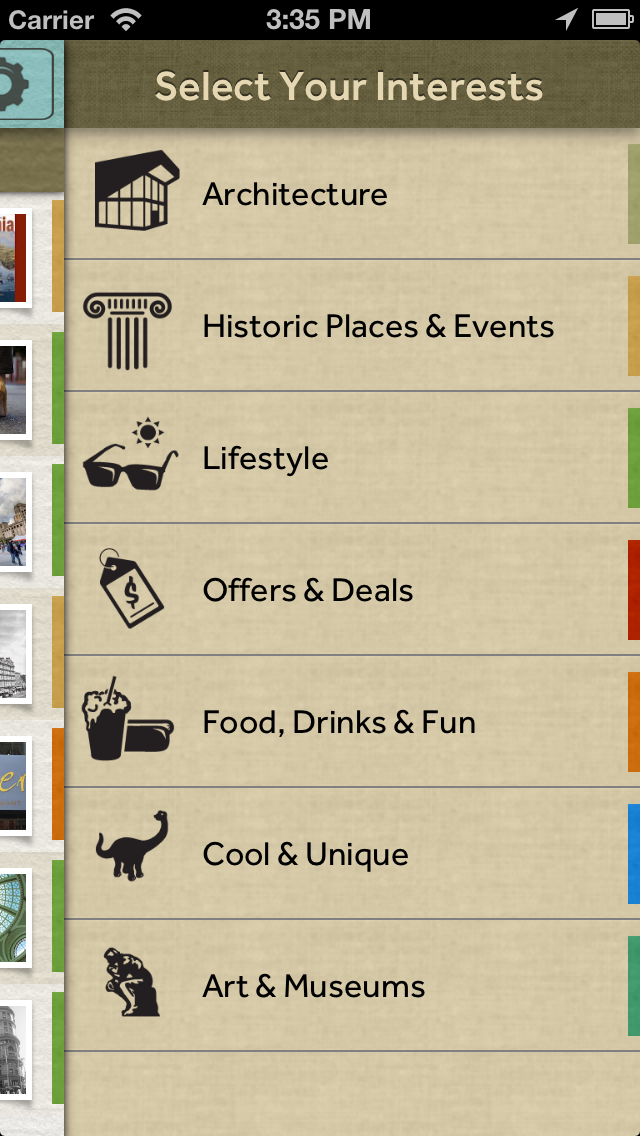Choose the Cool & Unique category

pos(305,854)
